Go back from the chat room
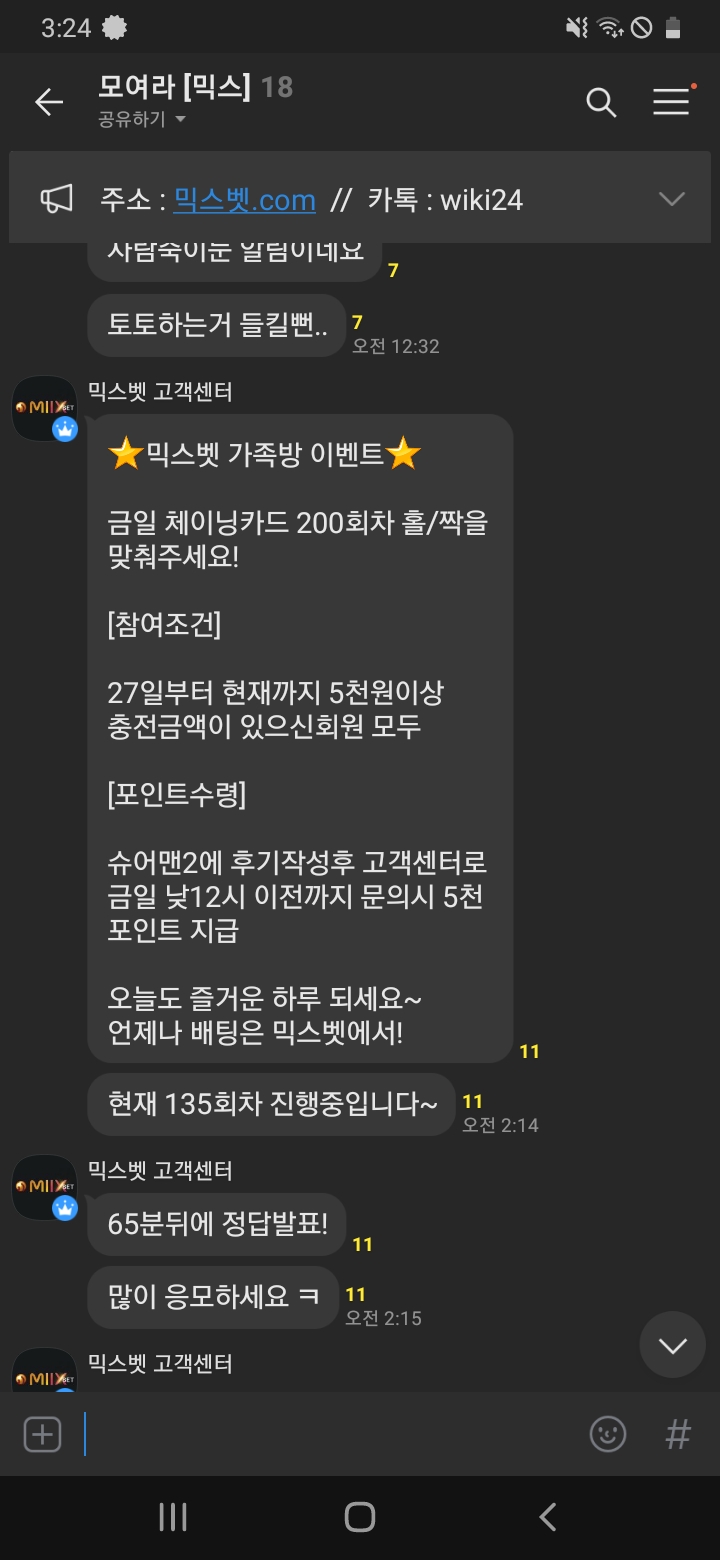Screen dimensions: 720x1560 pos(48,102)
